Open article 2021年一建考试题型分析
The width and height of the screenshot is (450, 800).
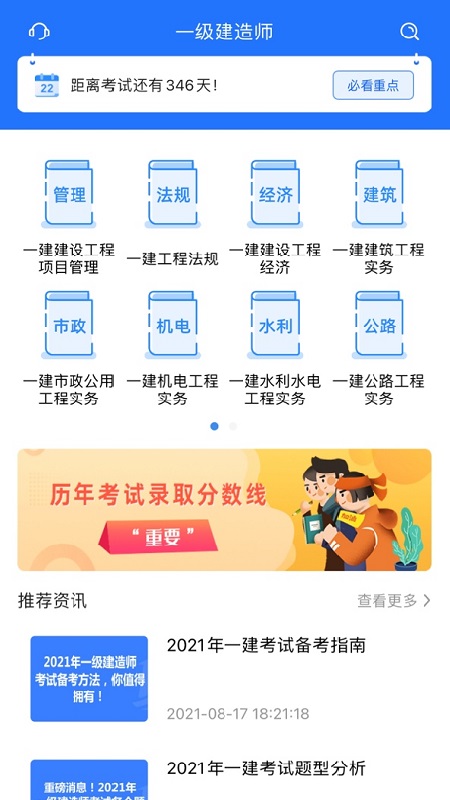click(x=224, y=777)
